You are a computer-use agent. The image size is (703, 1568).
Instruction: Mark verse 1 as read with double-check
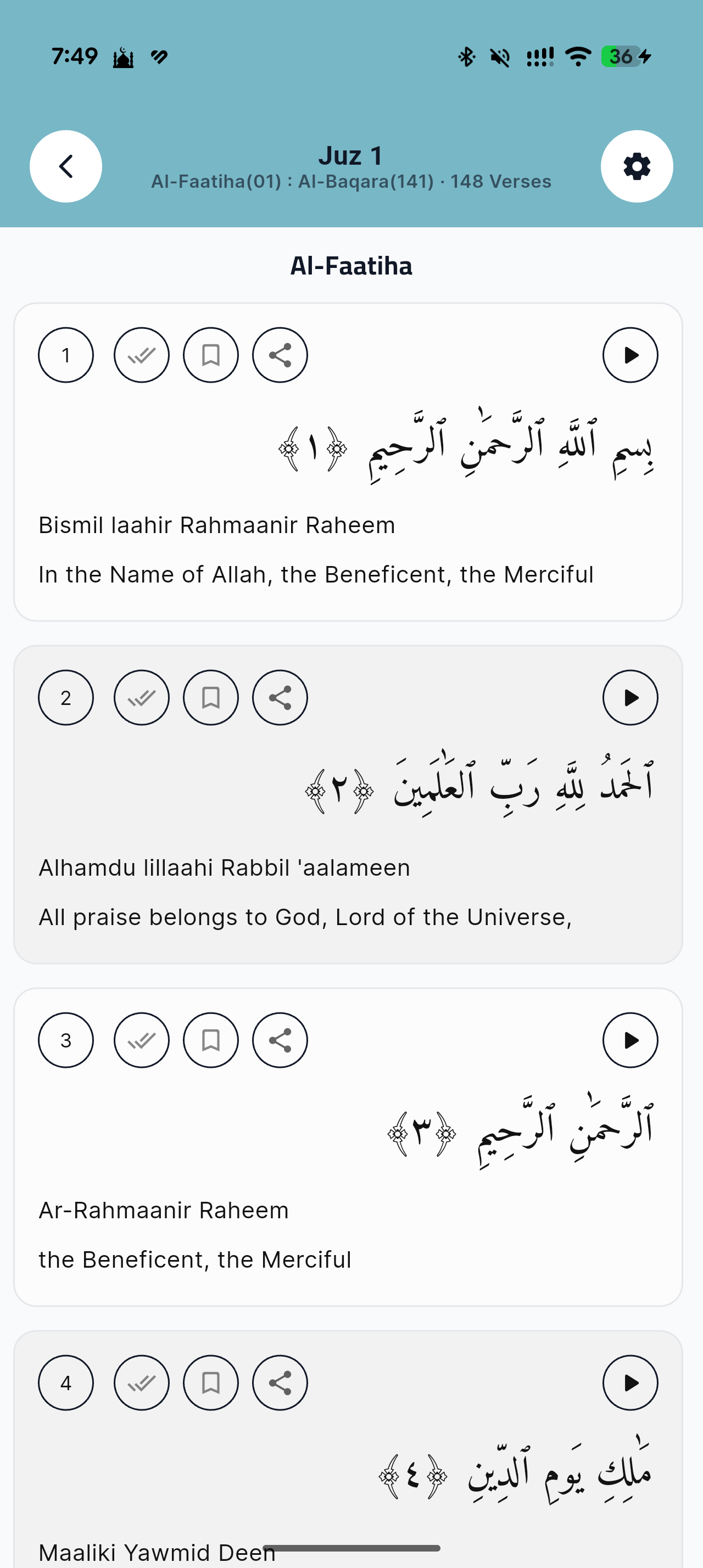coord(141,355)
